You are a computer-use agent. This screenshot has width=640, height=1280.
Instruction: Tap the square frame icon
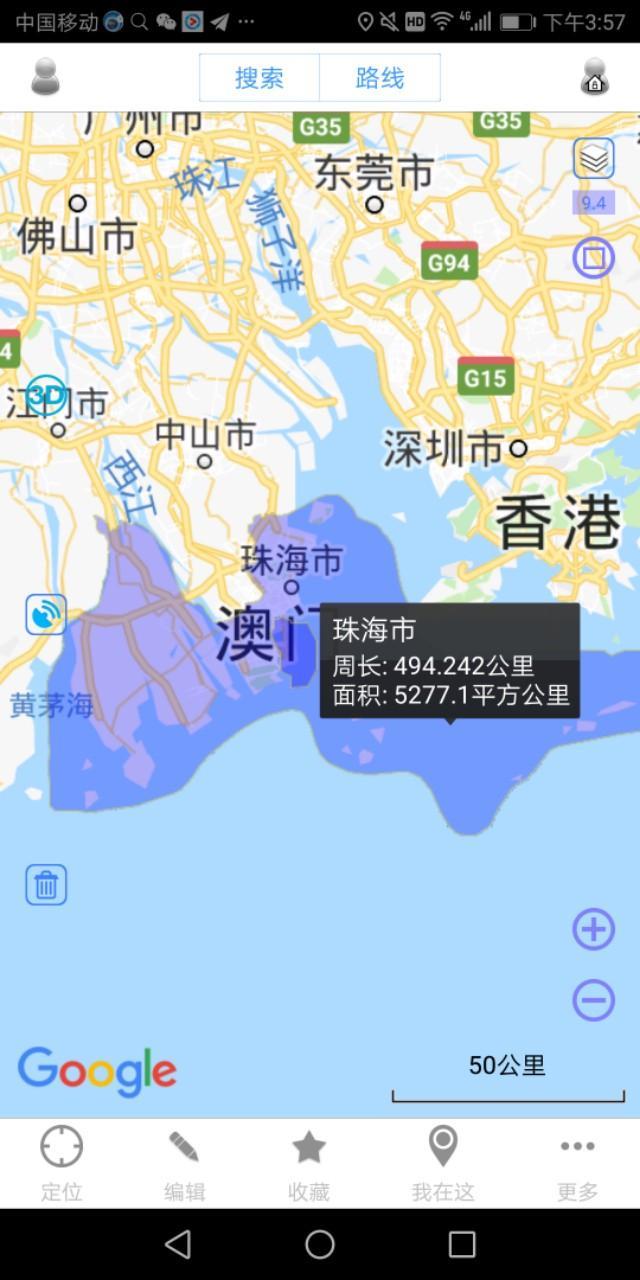point(593,258)
